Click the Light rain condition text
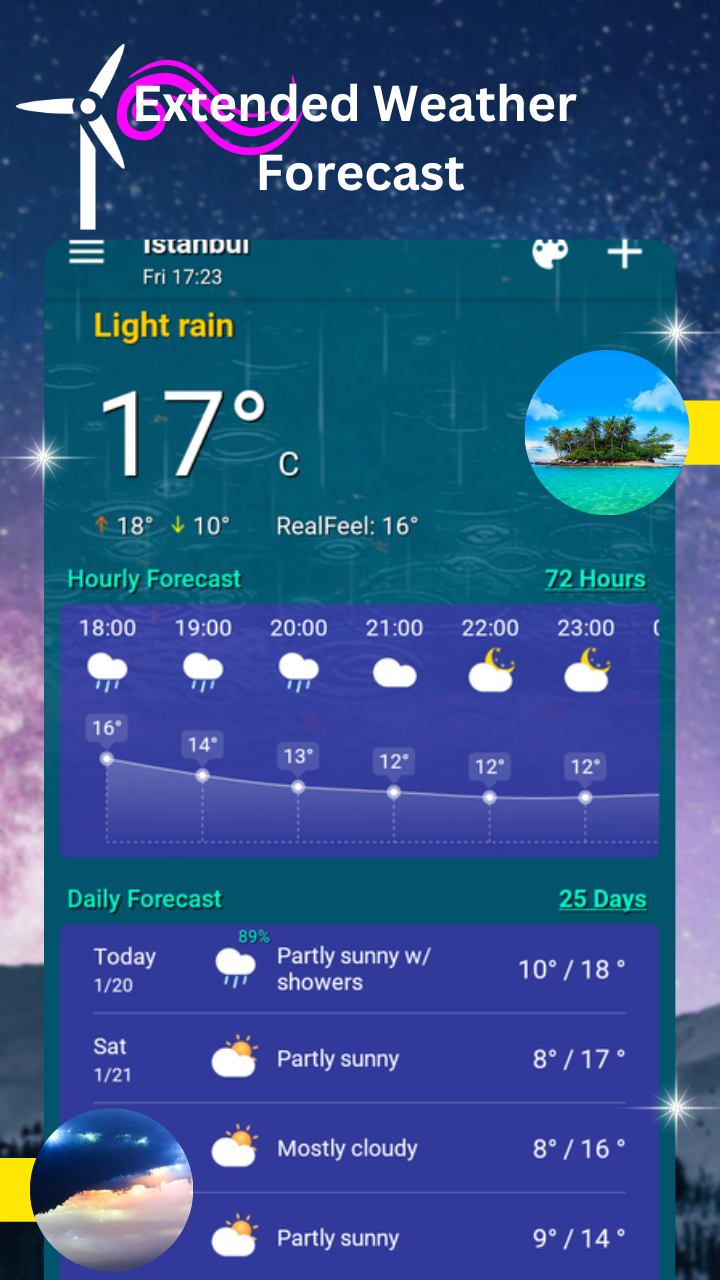The width and height of the screenshot is (720, 1280). (x=164, y=326)
